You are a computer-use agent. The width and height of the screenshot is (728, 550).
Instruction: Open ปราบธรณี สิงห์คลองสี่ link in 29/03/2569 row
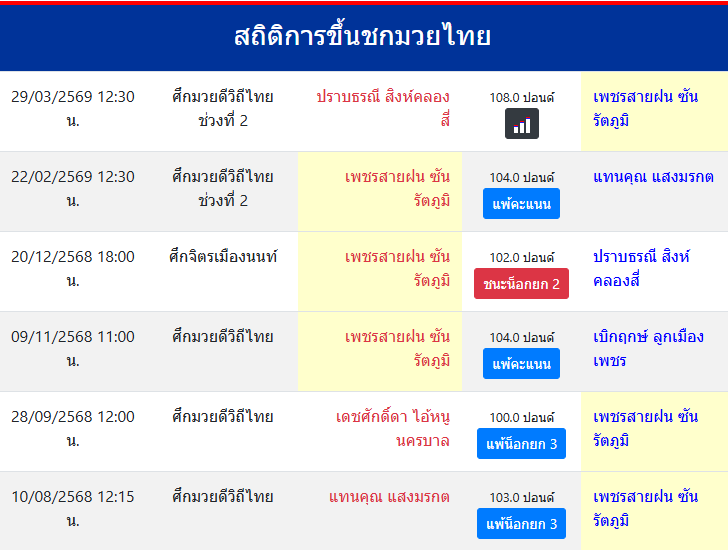click(383, 109)
